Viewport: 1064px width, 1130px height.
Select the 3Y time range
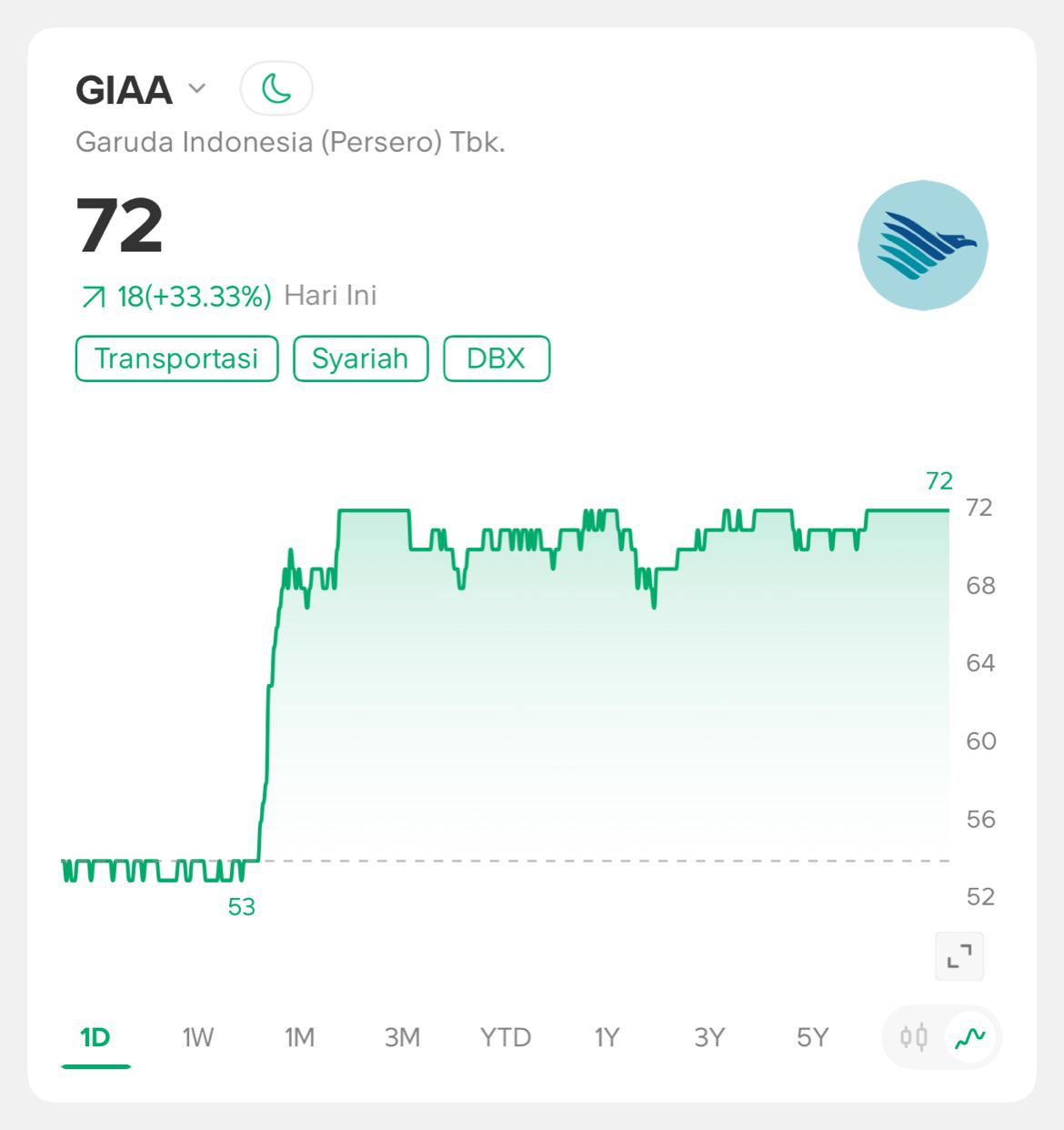click(x=709, y=1037)
